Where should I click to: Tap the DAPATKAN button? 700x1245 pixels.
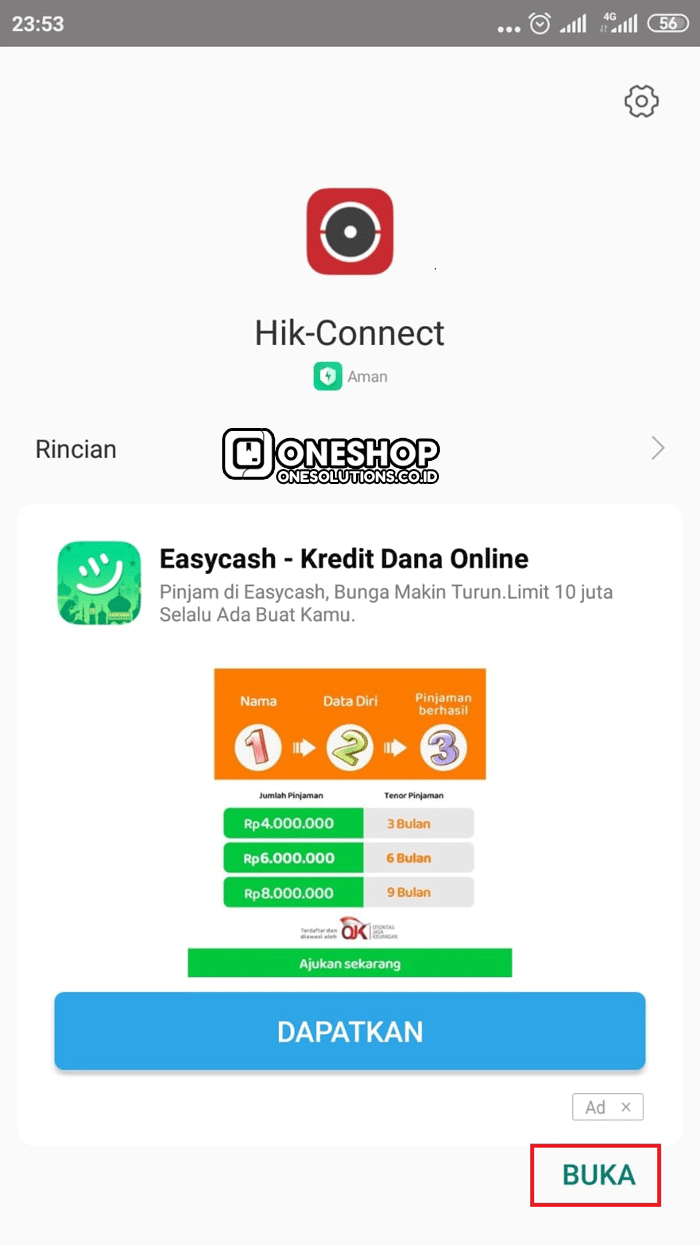click(350, 1032)
